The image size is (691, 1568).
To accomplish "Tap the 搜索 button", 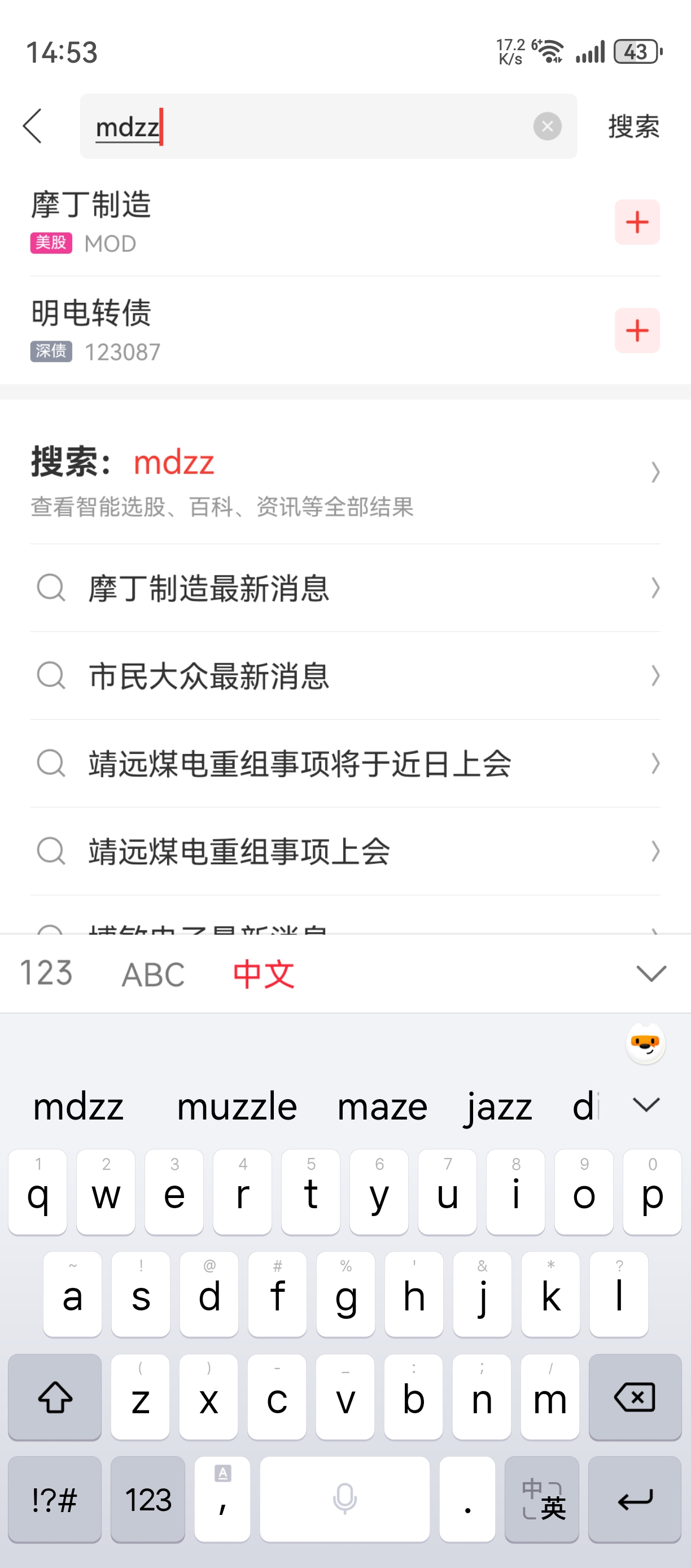I will pyautogui.click(x=633, y=127).
